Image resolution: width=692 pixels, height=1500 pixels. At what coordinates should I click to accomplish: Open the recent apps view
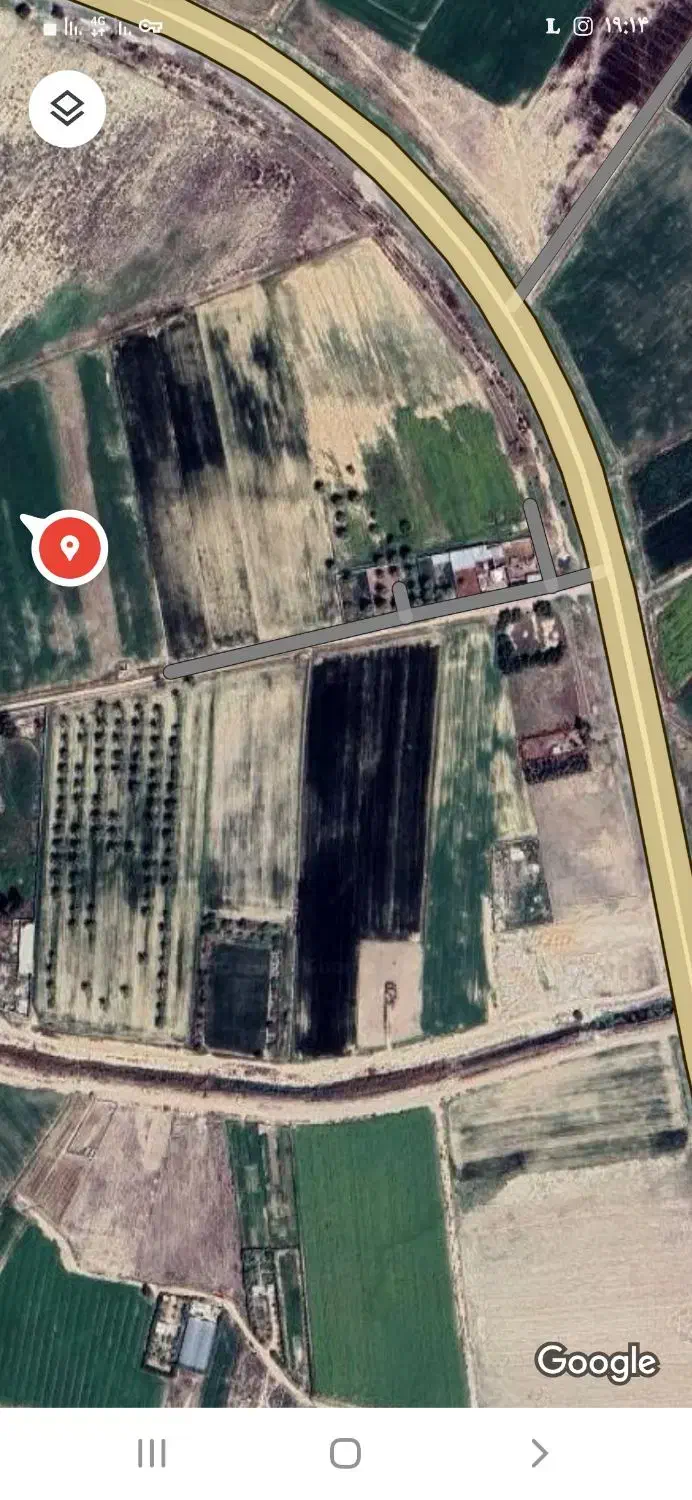point(152,1453)
